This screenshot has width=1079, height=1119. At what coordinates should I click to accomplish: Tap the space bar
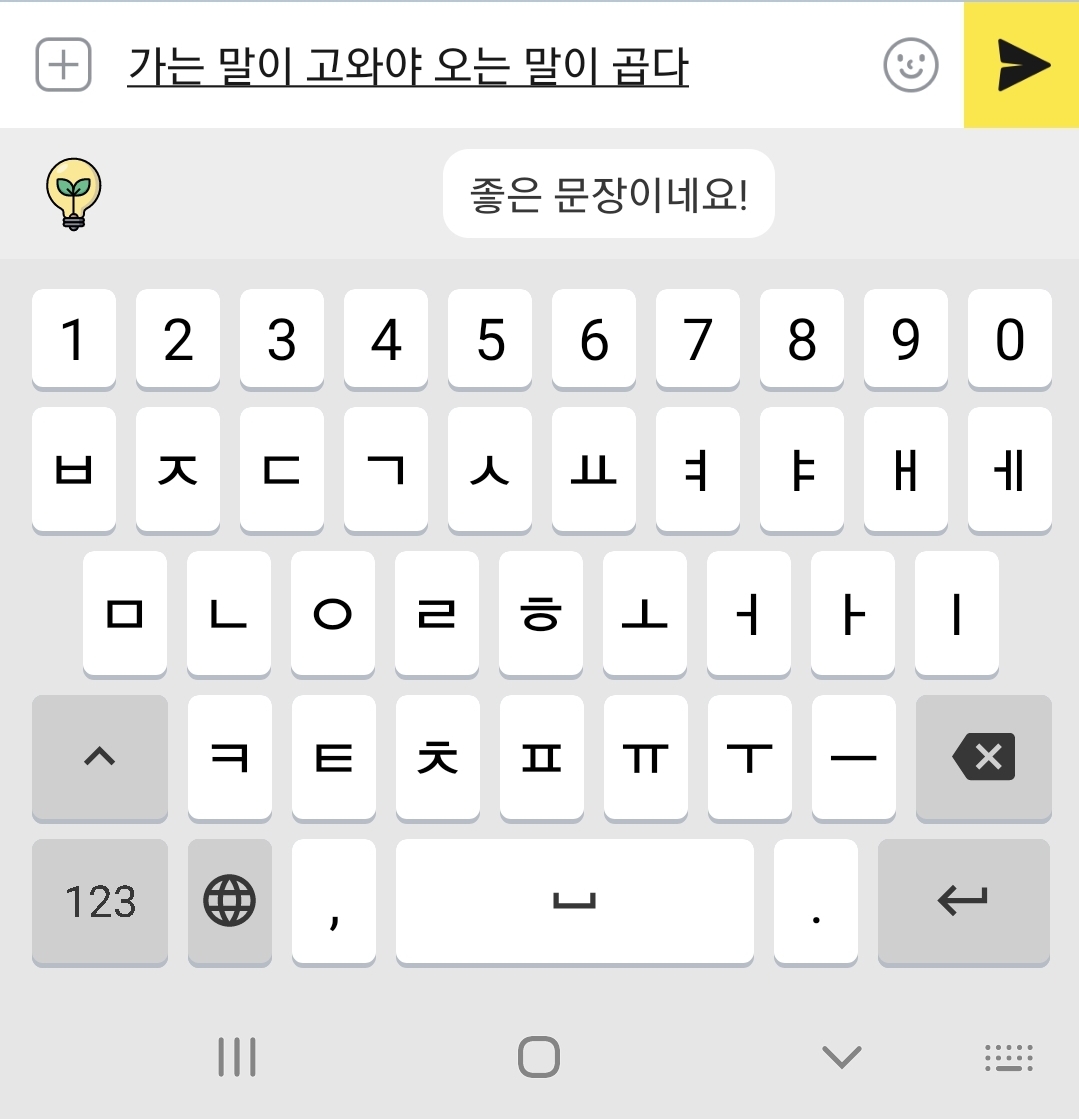574,902
